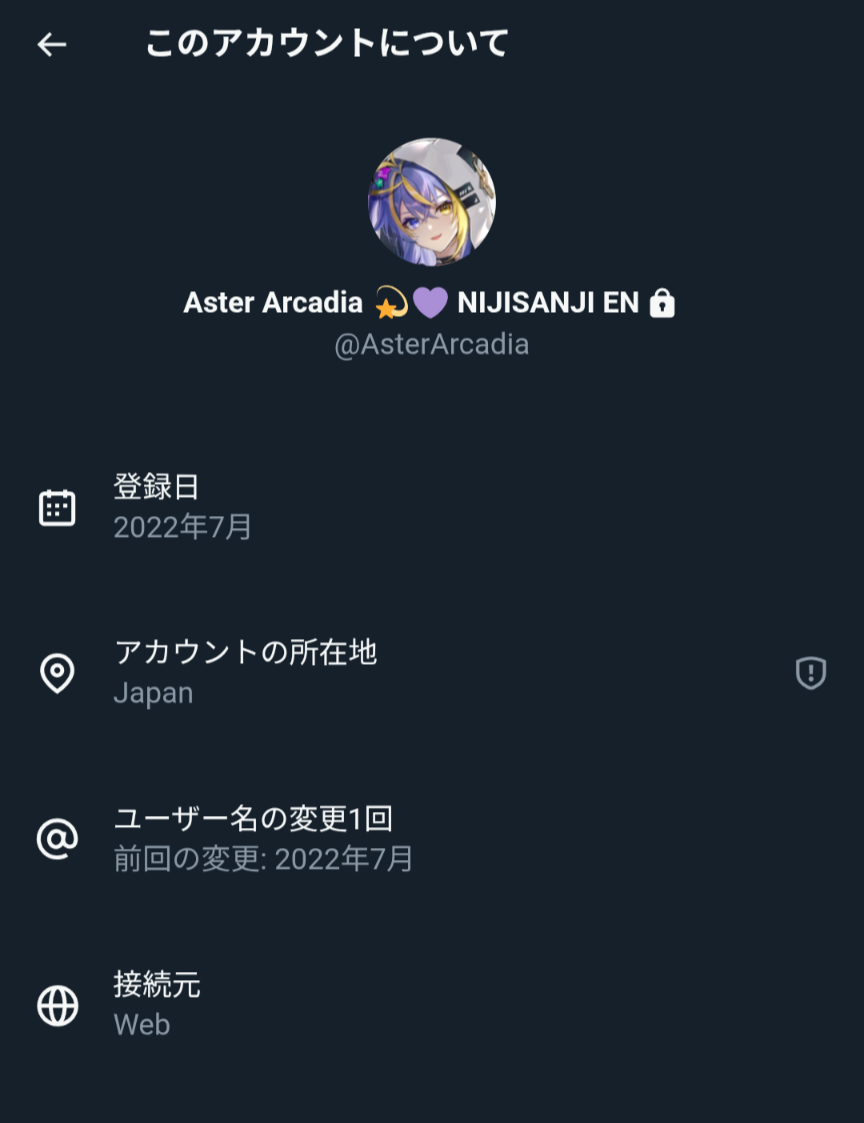Tap the shield info icon beside Japan
This screenshot has width=864, height=1123.
click(x=810, y=673)
